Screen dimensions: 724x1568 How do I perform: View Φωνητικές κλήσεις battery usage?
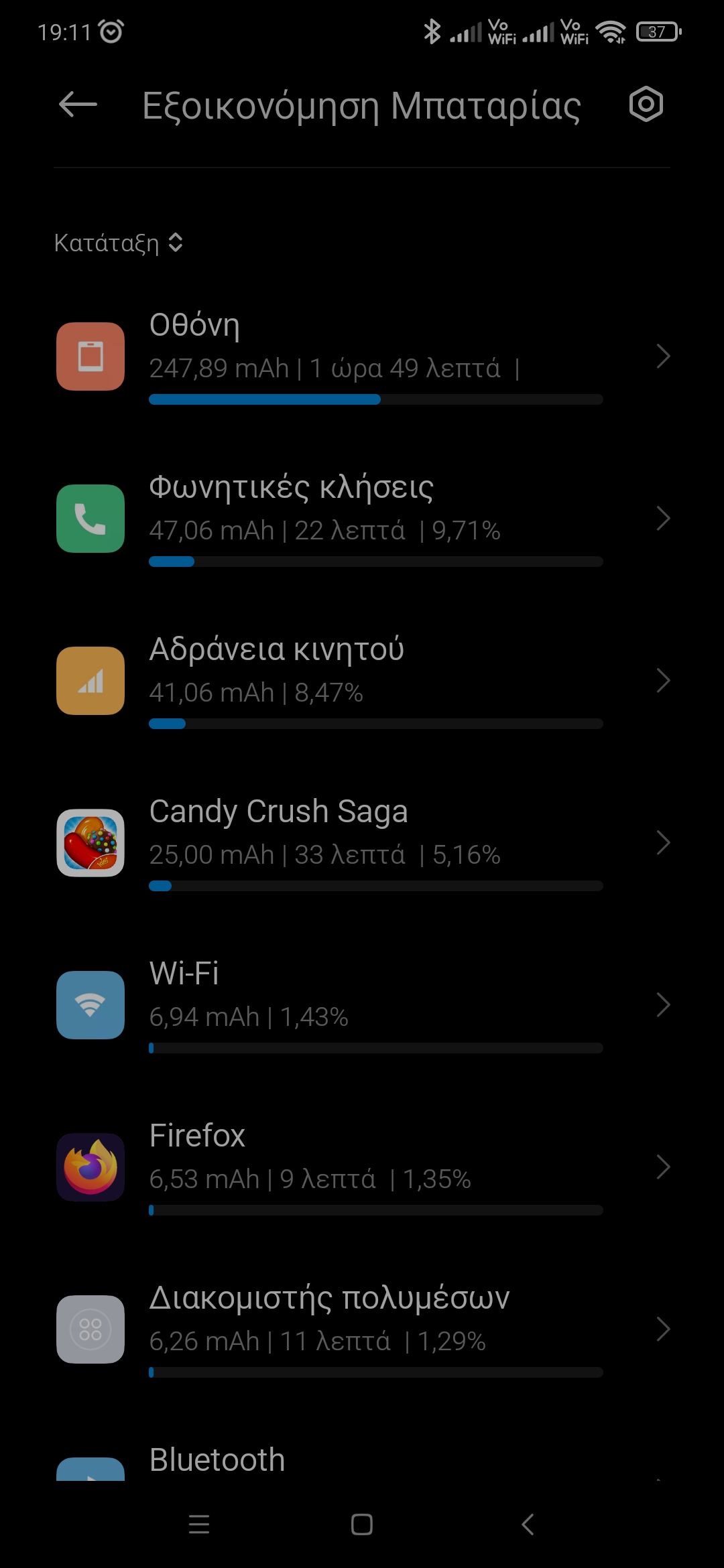click(x=362, y=519)
